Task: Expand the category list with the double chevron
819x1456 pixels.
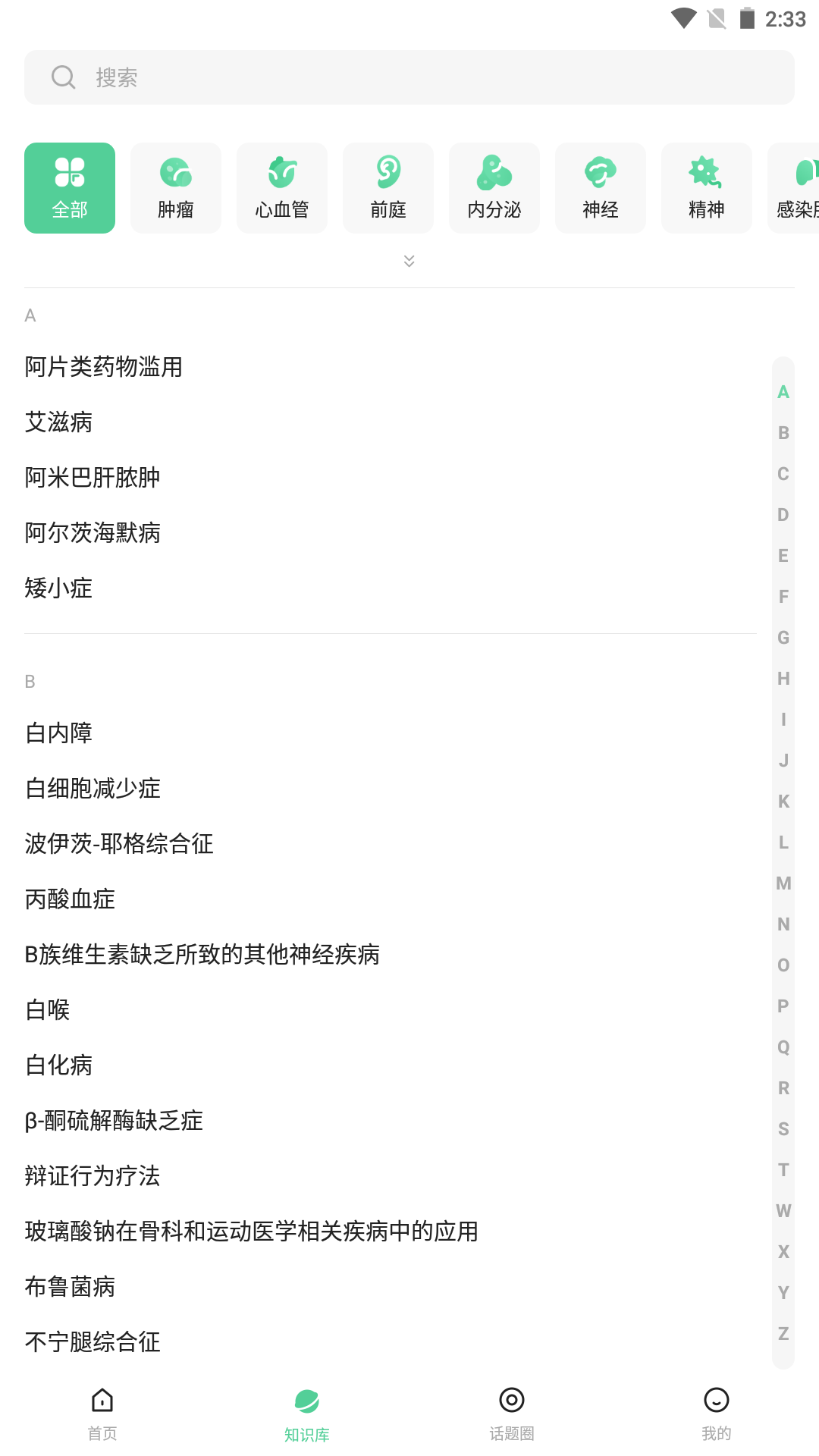Action: (x=409, y=261)
